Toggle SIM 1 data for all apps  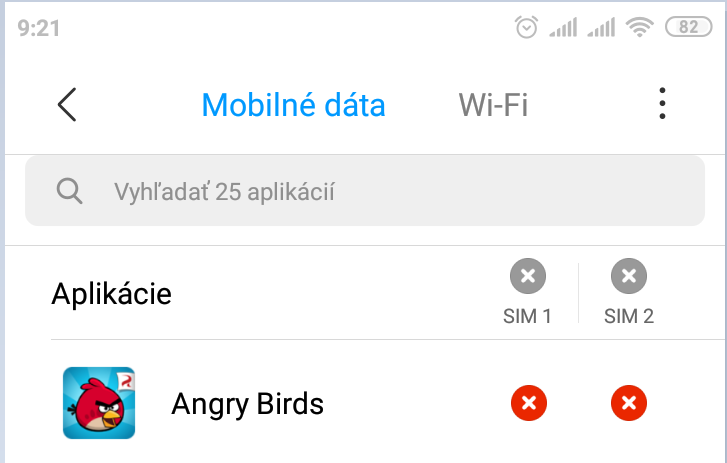tap(528, 277)
